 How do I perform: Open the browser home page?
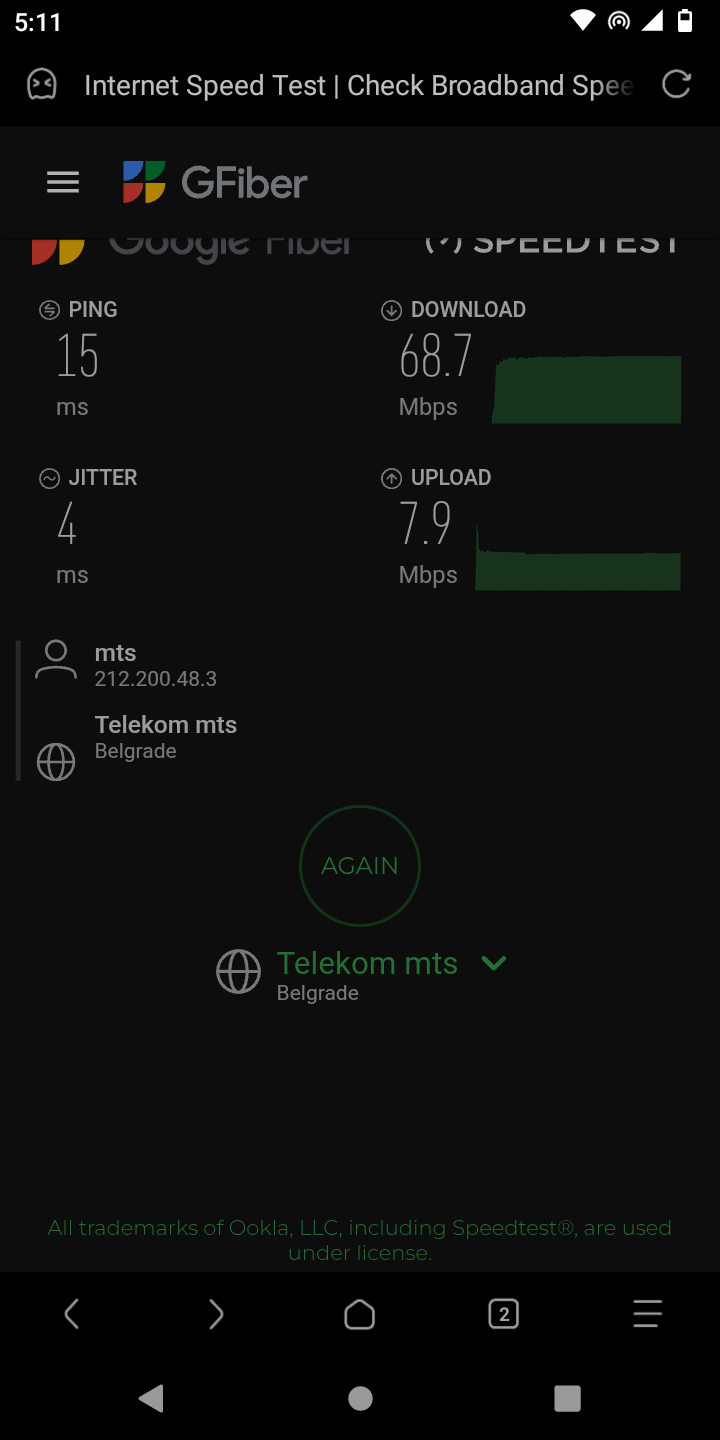(x=360, y=1314)
